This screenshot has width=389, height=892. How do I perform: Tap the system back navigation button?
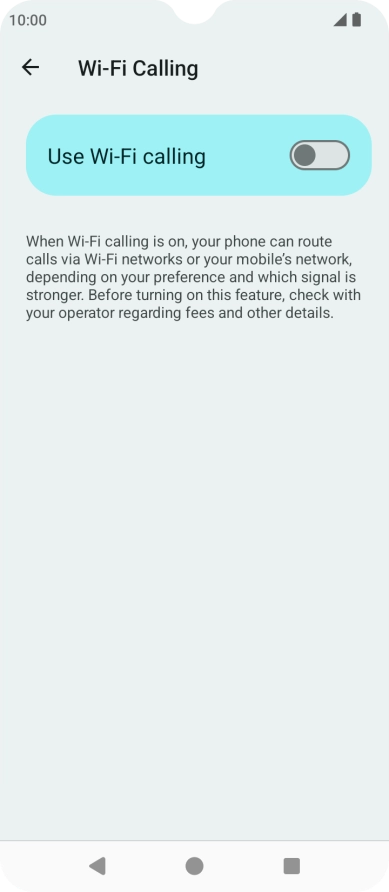(97, 866)
